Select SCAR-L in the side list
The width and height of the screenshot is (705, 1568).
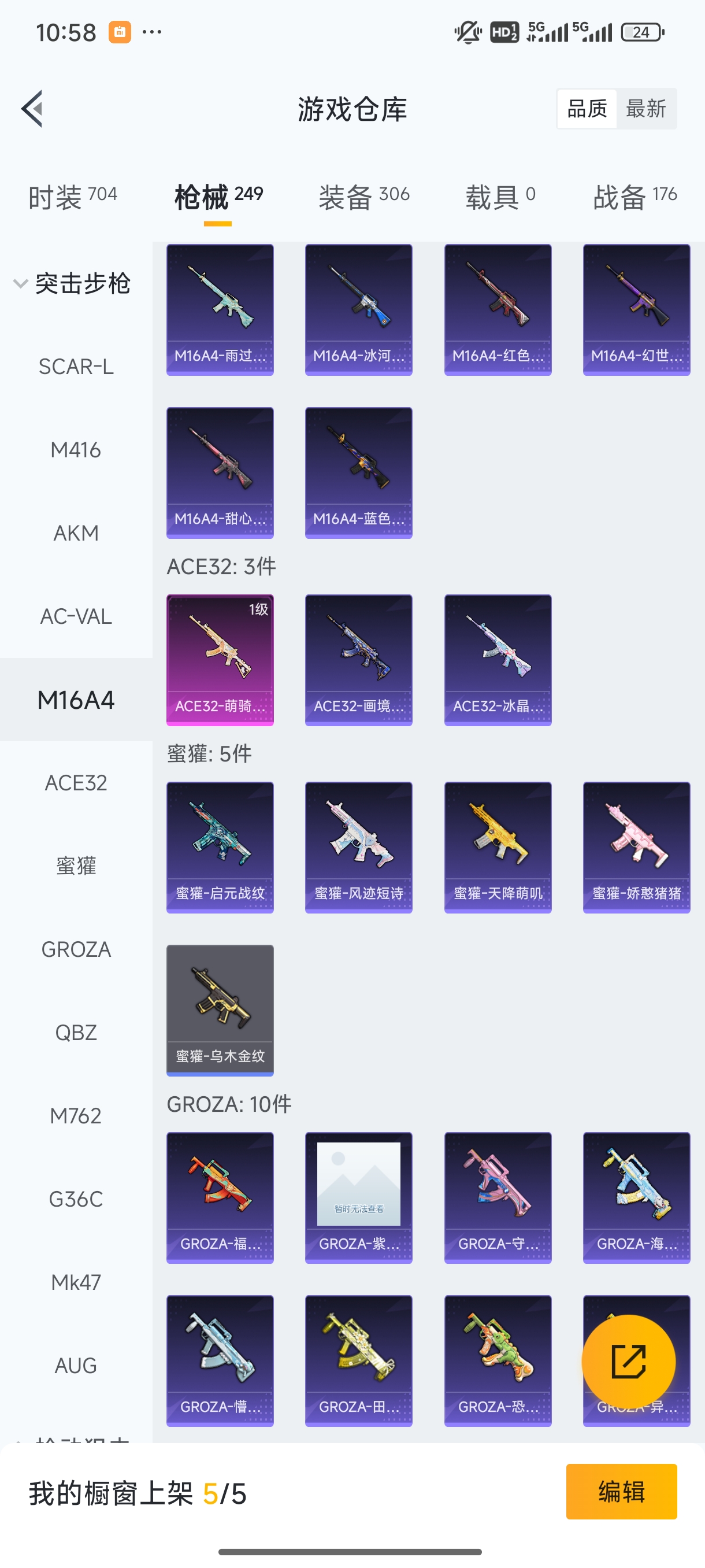point(76,367)
